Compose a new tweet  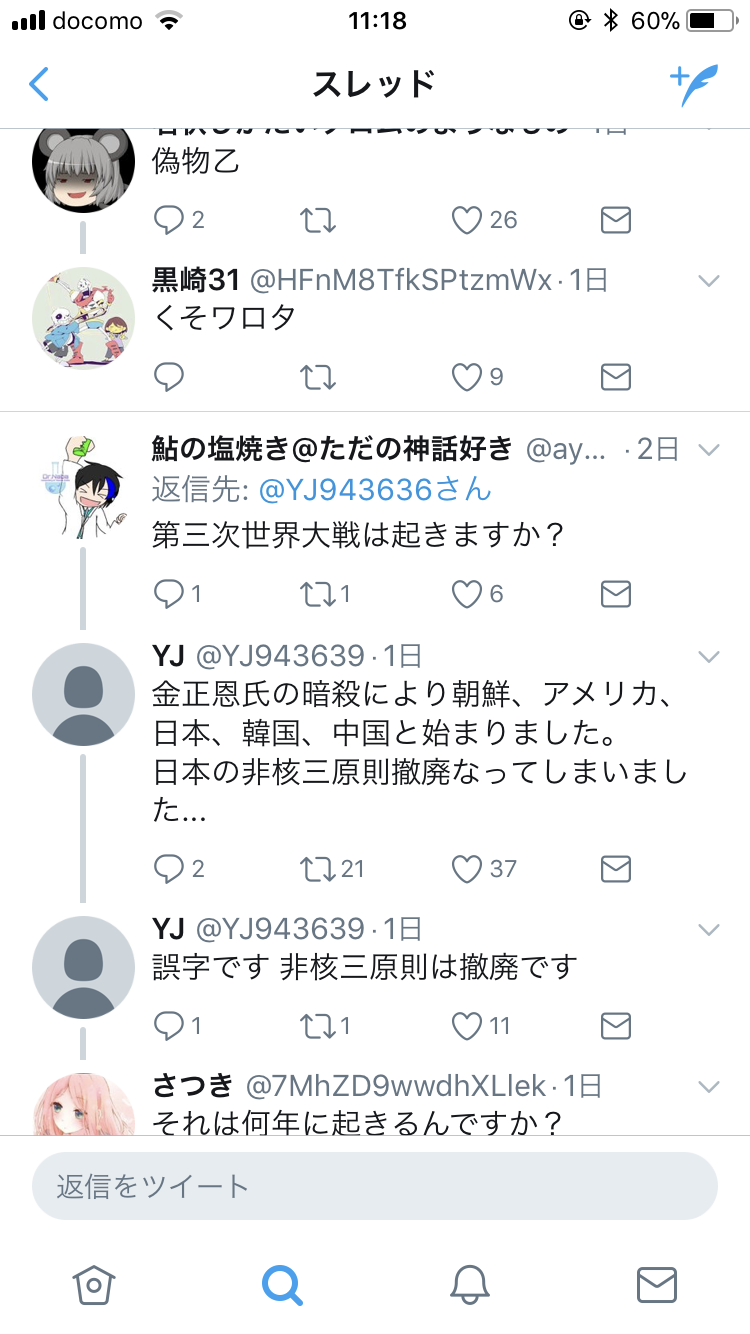[693, 86]
